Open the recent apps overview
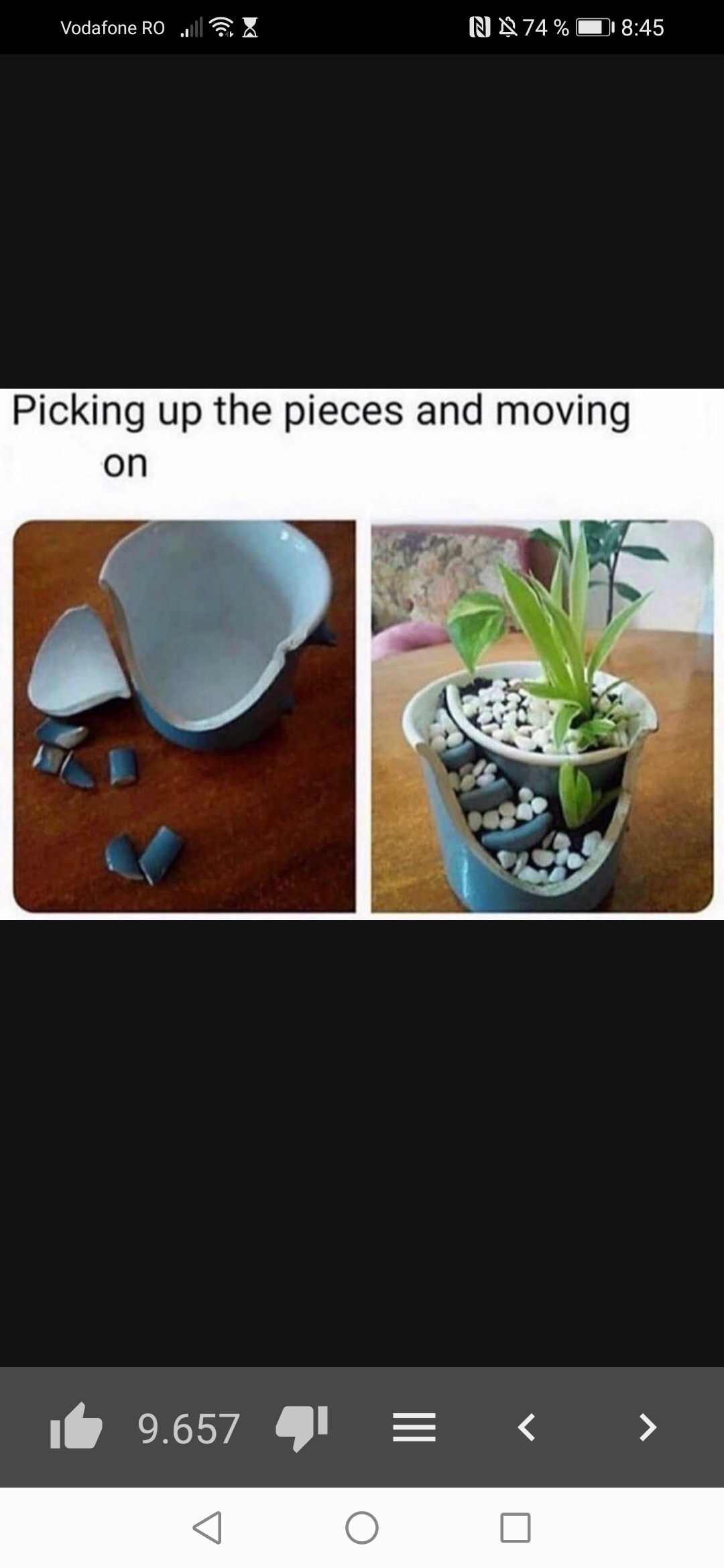This screenshot has height=1568, width=724. point(516,1528)
